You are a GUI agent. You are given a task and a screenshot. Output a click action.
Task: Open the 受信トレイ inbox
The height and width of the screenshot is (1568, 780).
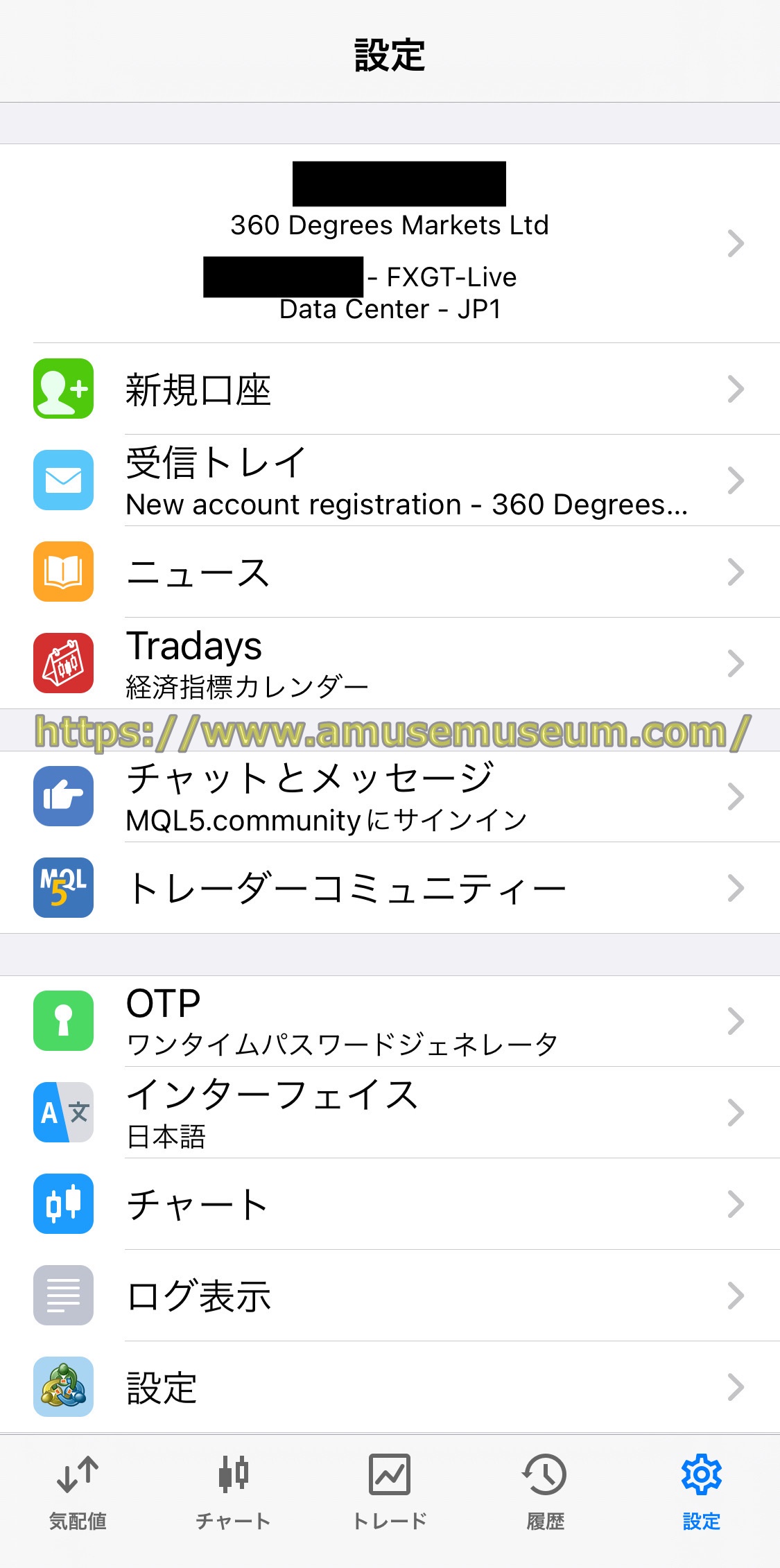tap(390, 480)
